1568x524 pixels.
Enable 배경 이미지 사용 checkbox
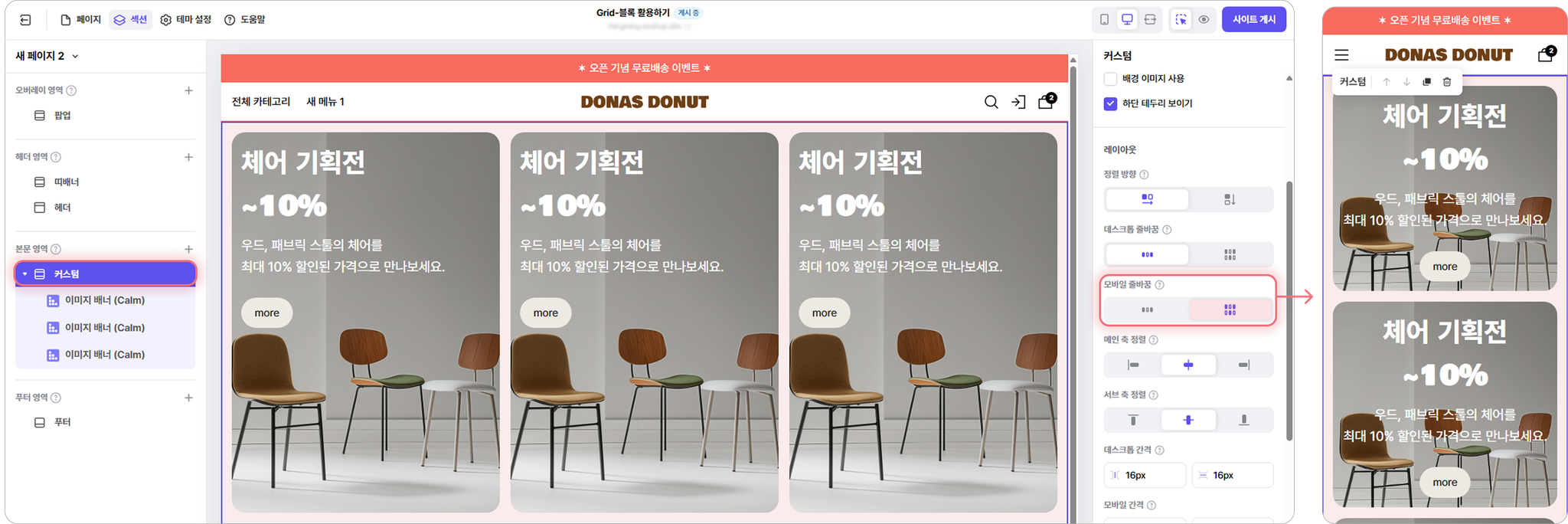pos(1110,79)
